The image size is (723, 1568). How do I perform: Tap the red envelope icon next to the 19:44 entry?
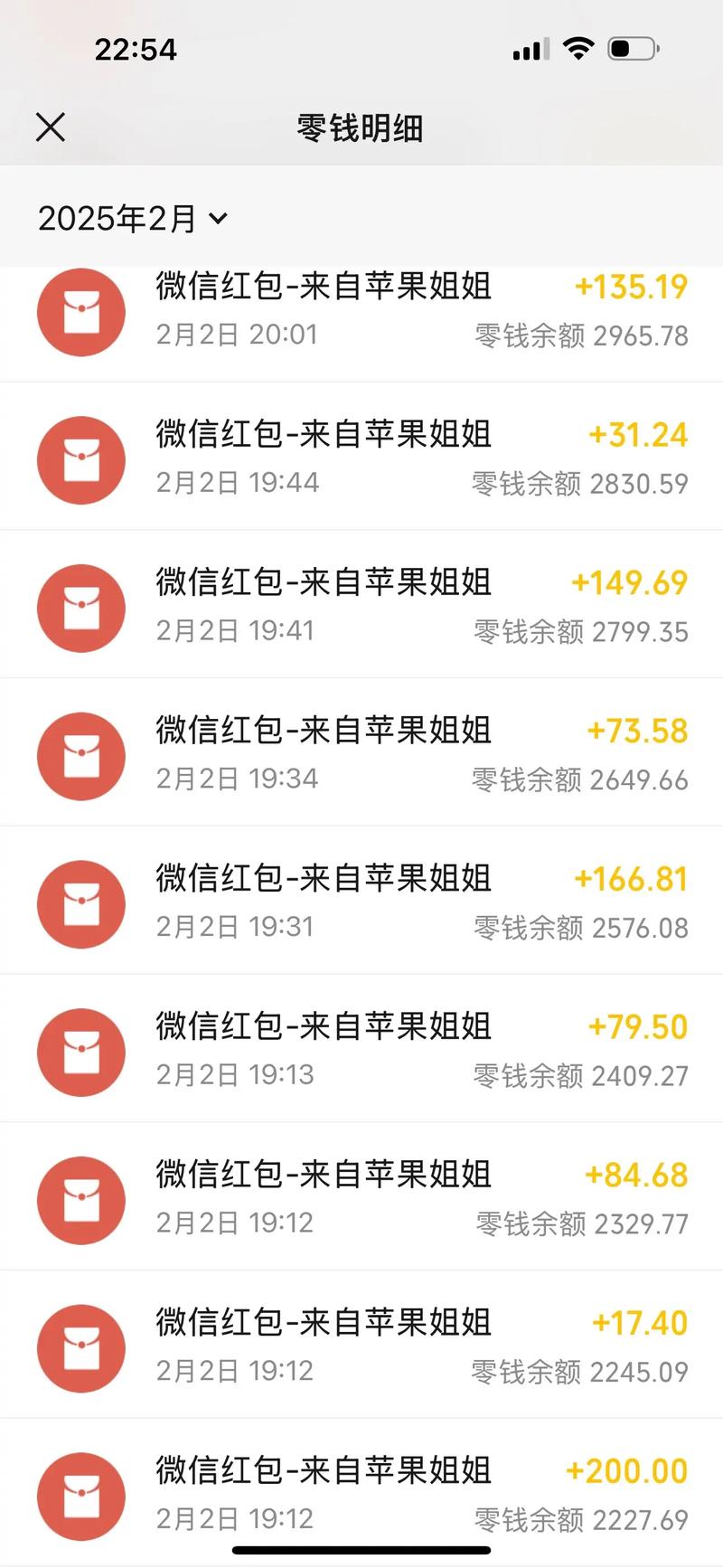[80, 460]
